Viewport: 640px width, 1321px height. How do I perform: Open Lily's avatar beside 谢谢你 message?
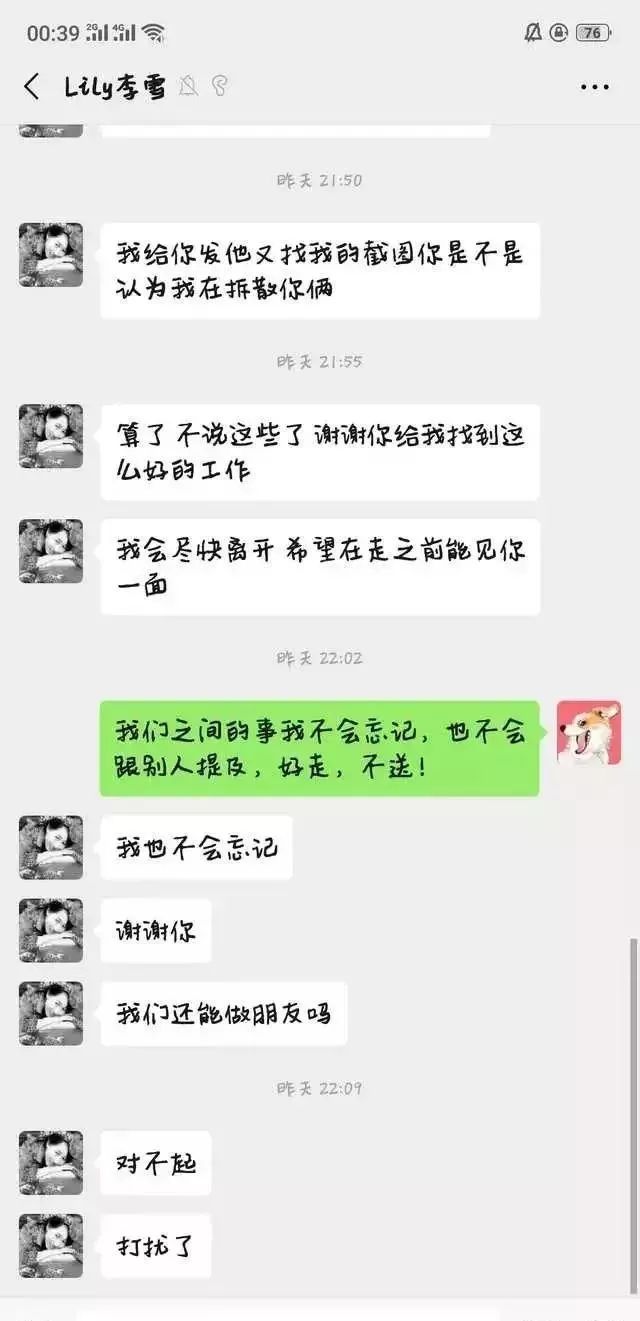[51, 930]
